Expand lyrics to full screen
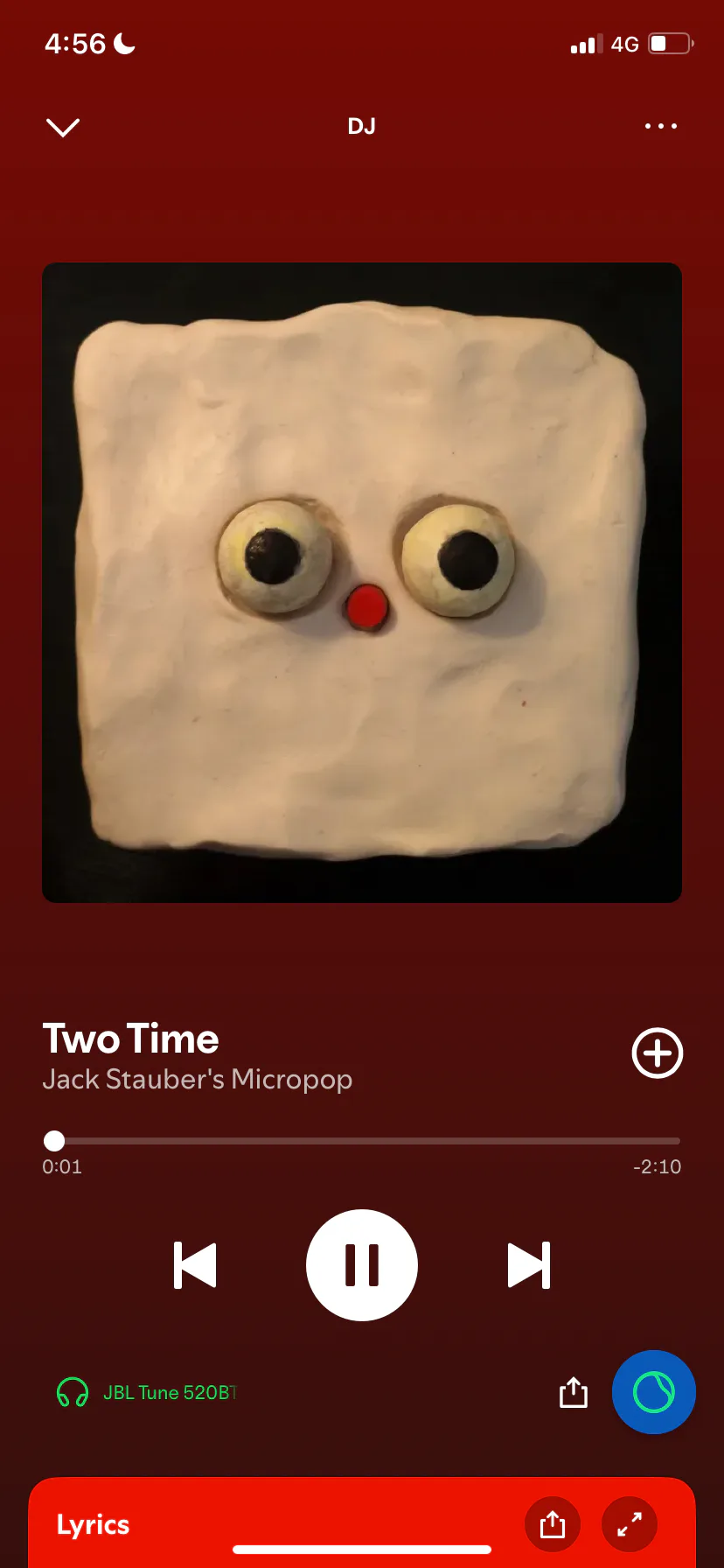The width and height of the screenshot is (724, 1568). click(630, 1524)
